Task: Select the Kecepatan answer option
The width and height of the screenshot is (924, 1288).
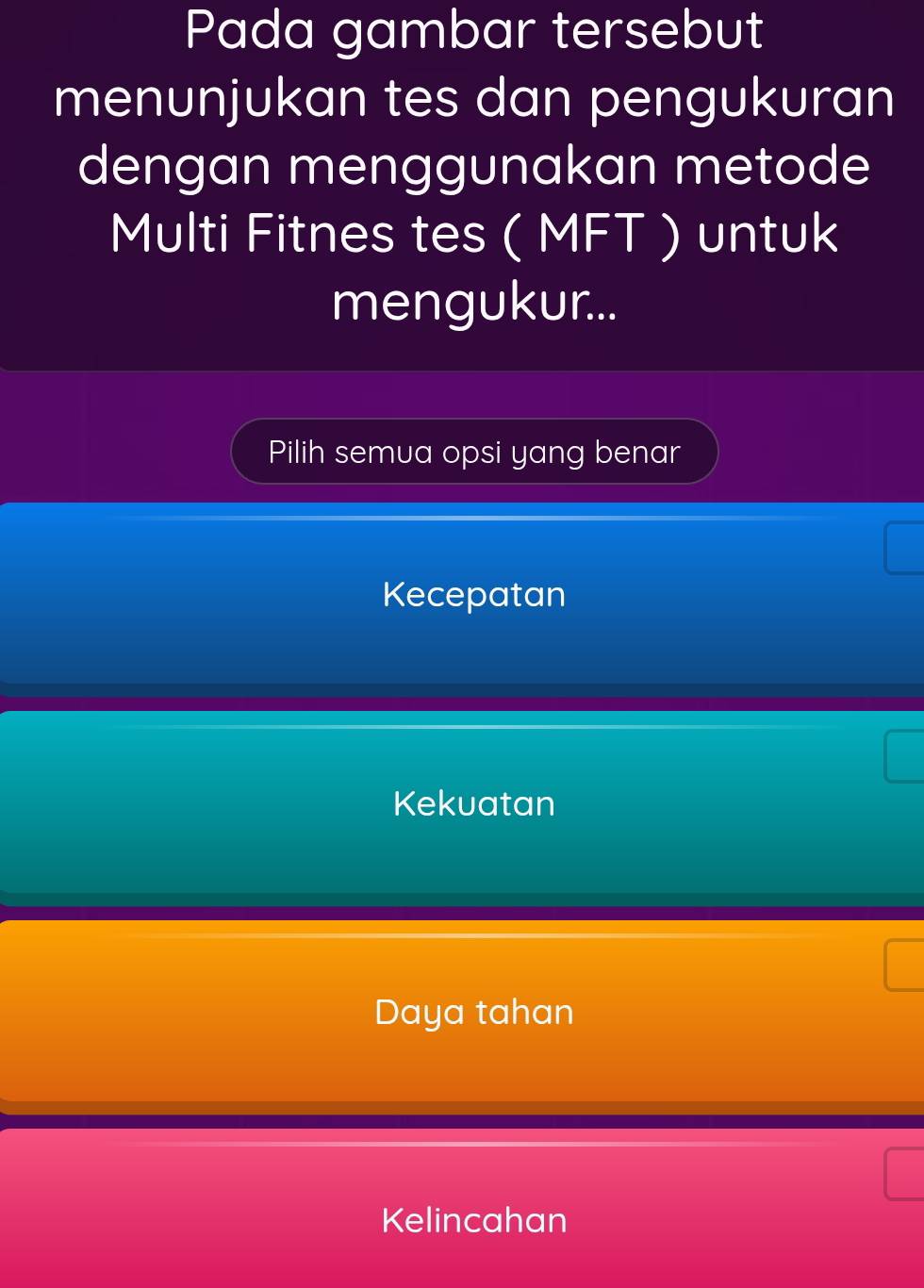Action: [473, 595]
